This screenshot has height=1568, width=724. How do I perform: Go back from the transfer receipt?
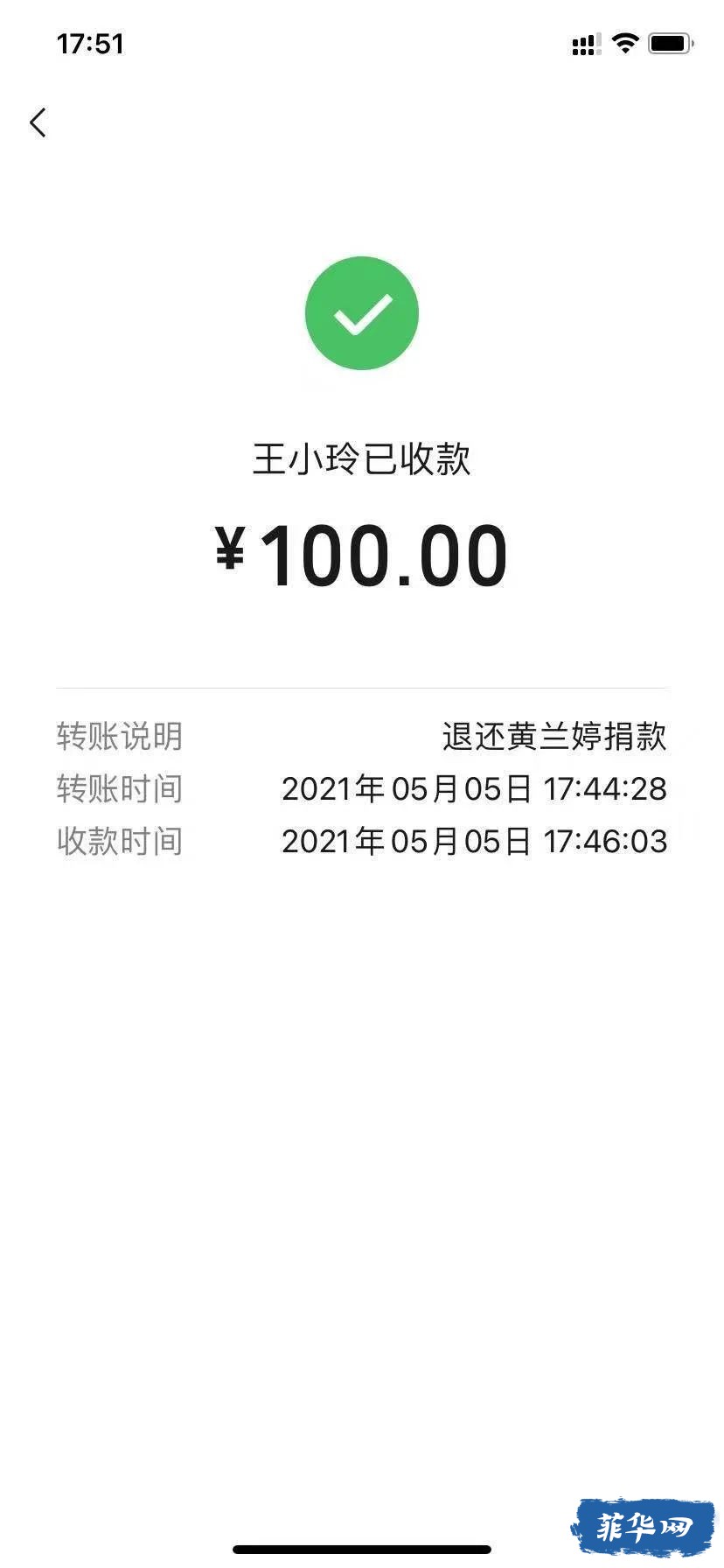point(38,123)
